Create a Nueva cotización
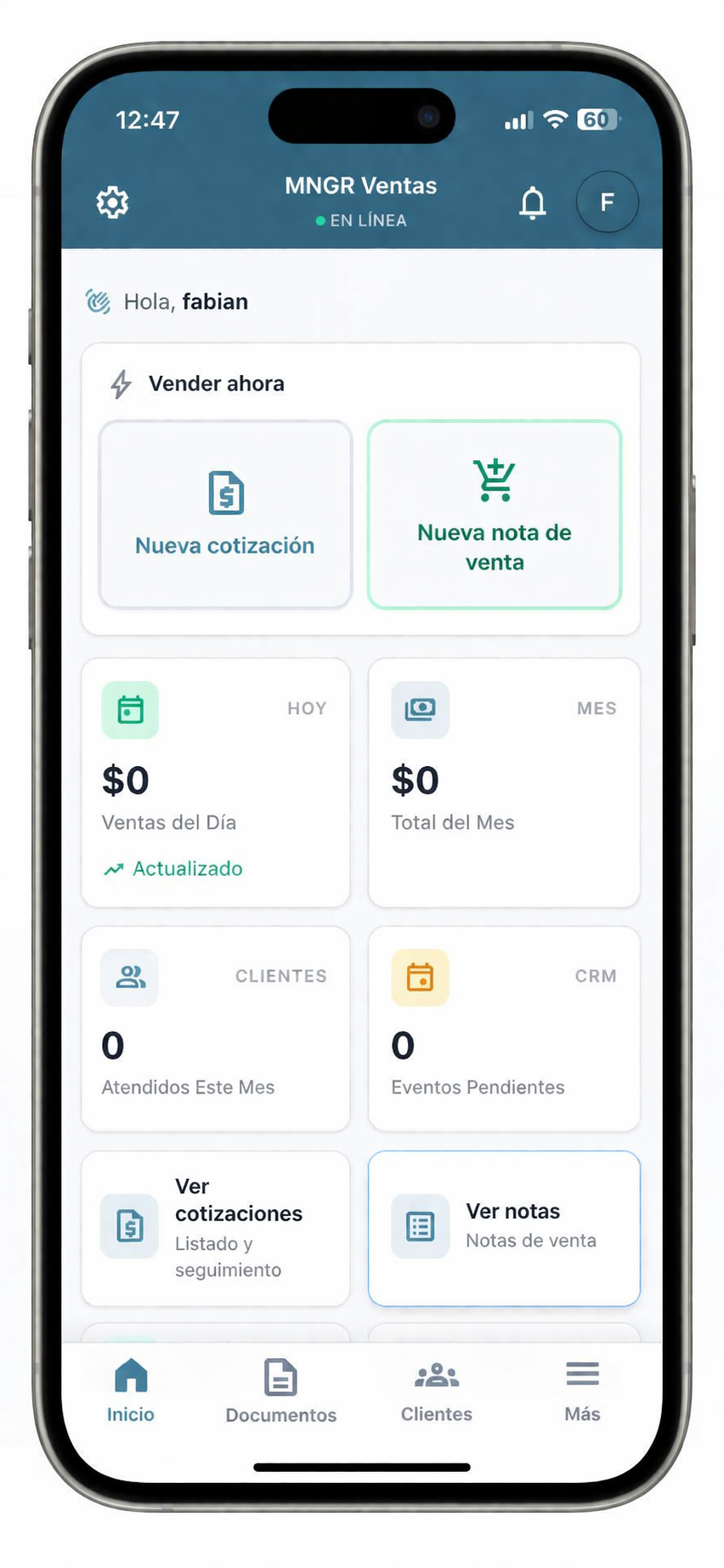This screenshot has width=724, height=1568. click(x=225, y=514)
